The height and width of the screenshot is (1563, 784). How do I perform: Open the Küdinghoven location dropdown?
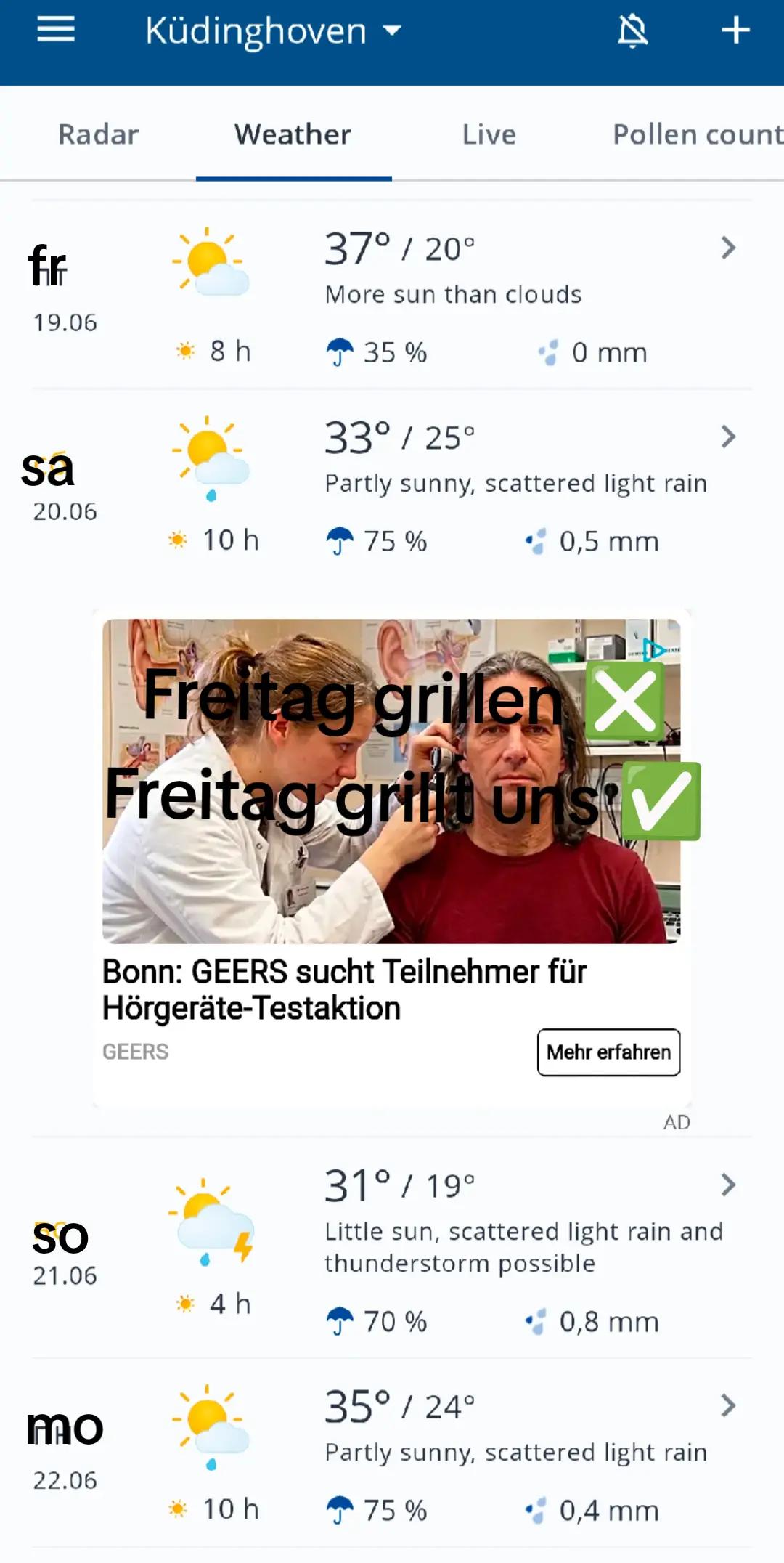point(273,31)
